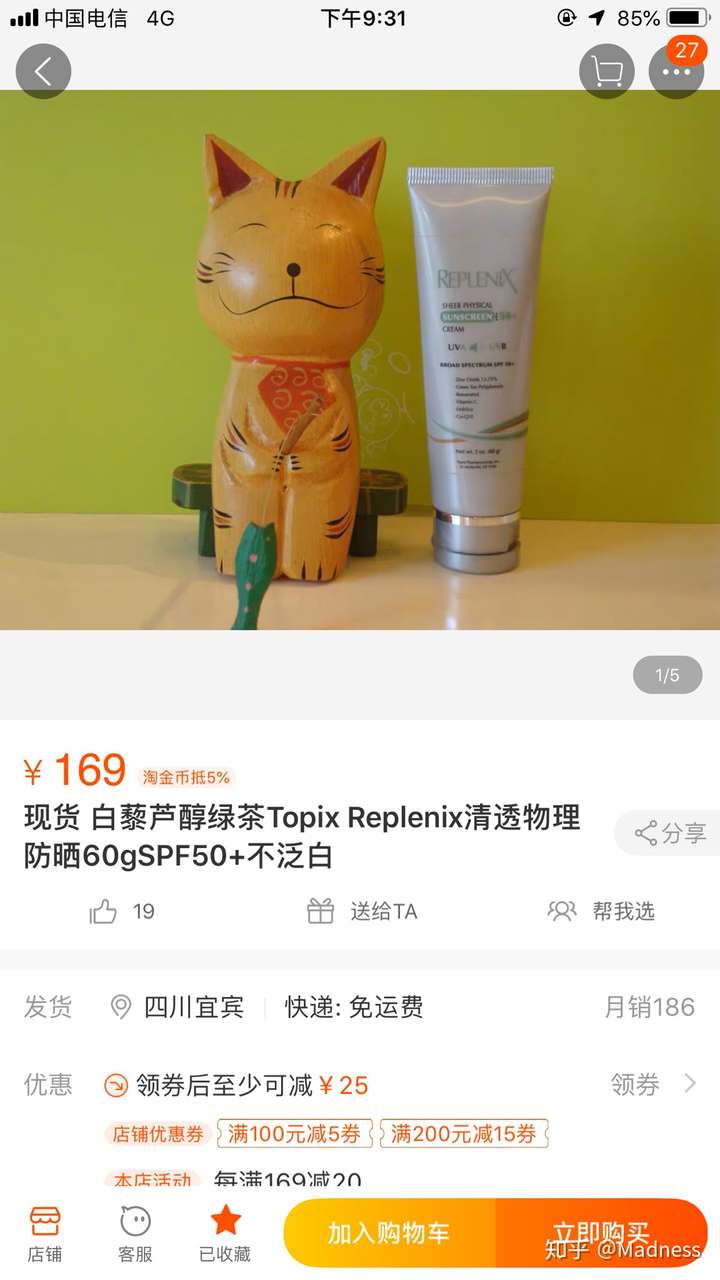Open the overflow menu with 27 badge
Viewport: 720px width, 1280px height.
click(677, 71)
